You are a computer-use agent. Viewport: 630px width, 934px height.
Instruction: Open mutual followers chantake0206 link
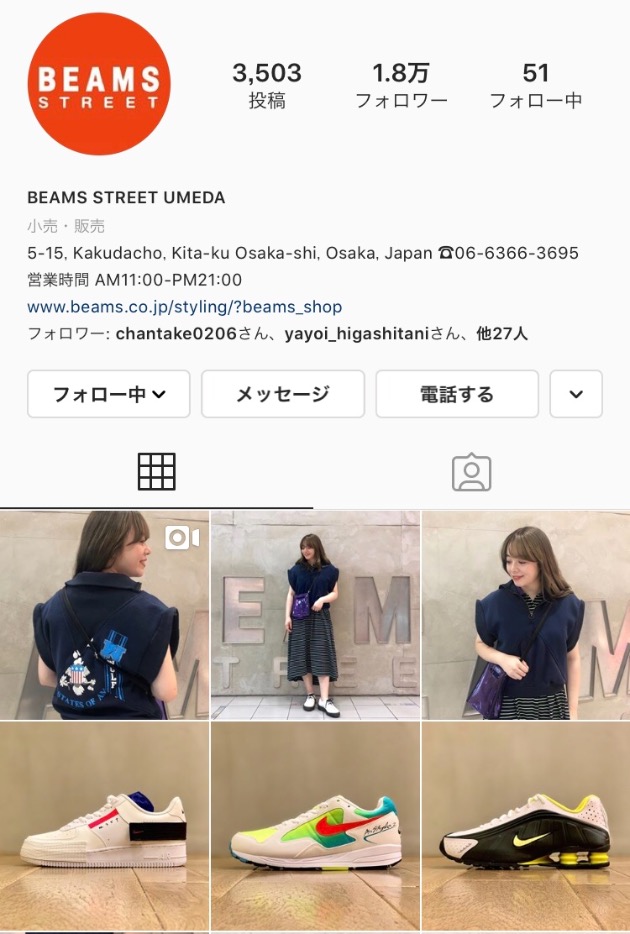[176, 334]
